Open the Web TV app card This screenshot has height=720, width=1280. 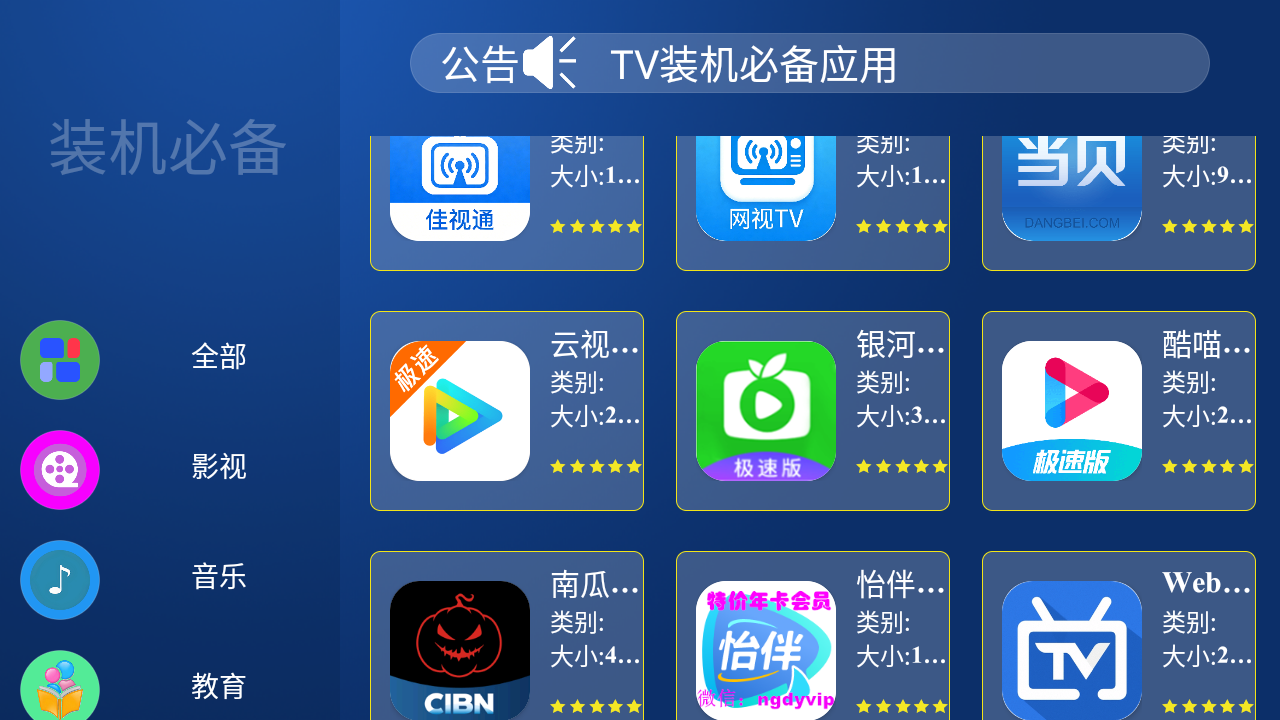(x=1118, y=640)
